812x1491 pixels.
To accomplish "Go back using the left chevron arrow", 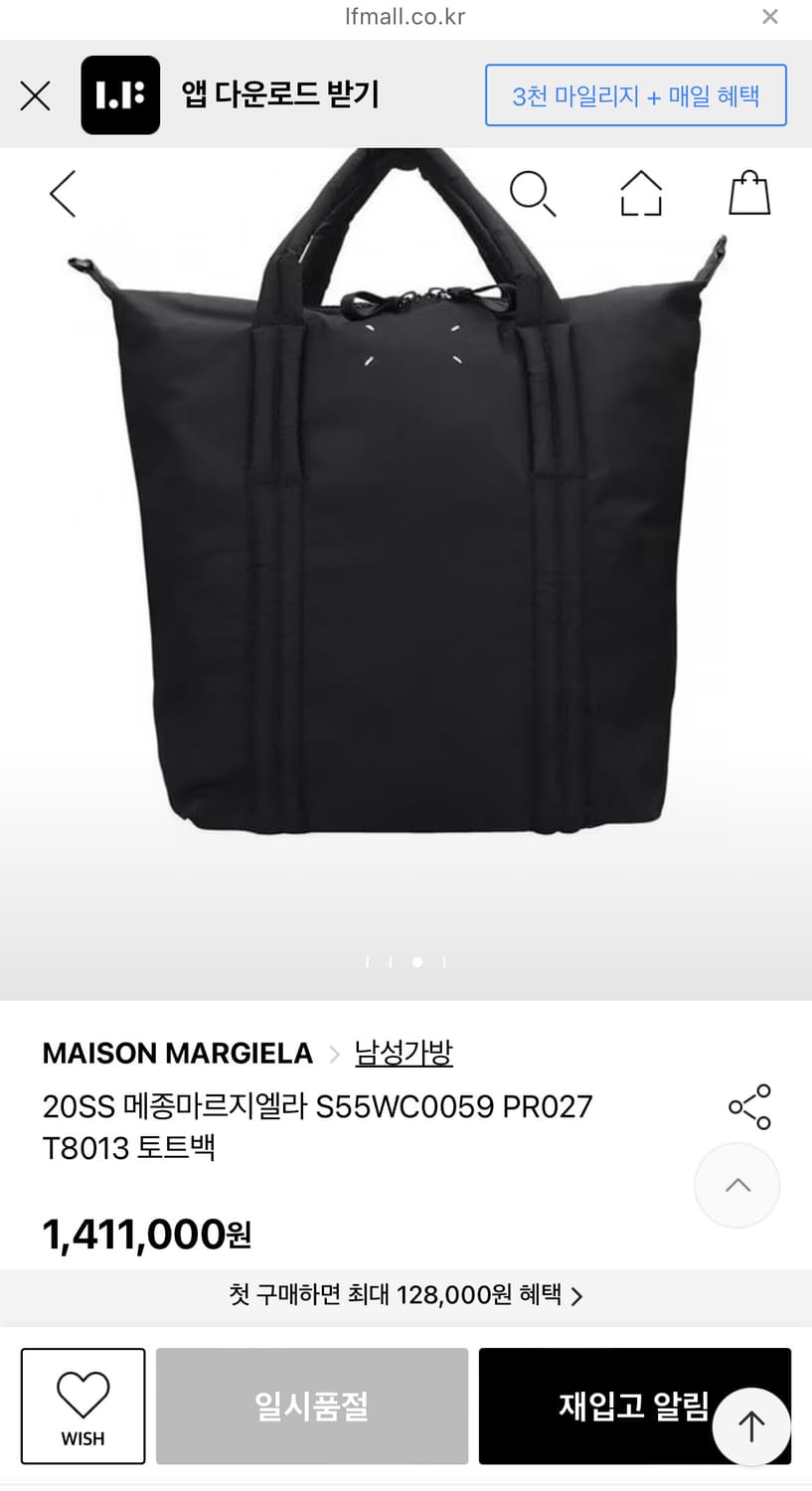I will point(62,194).
